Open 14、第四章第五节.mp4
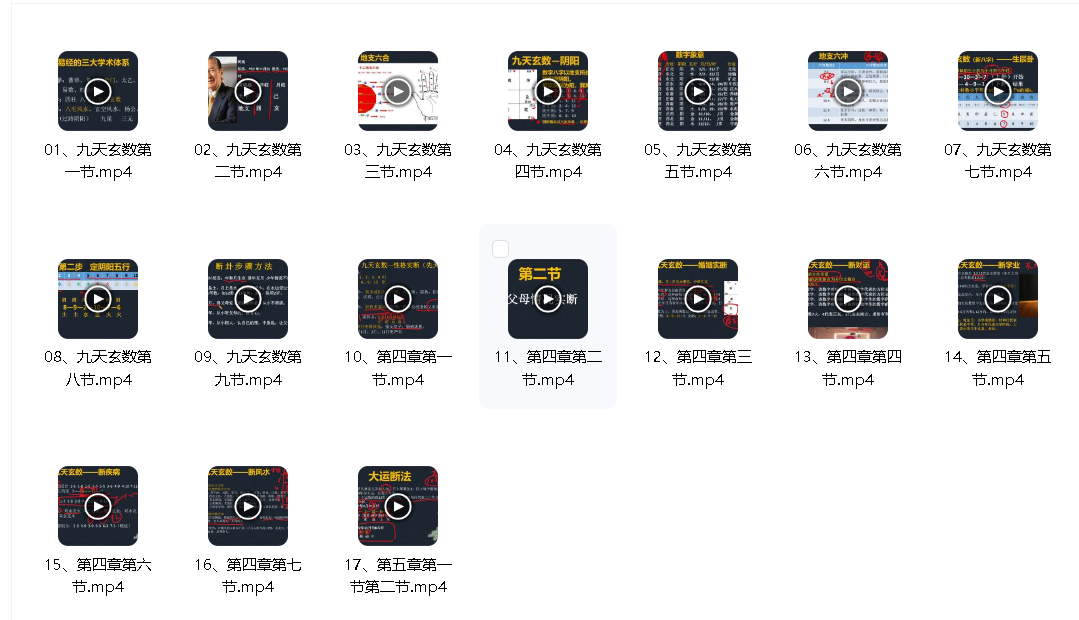 998,298
